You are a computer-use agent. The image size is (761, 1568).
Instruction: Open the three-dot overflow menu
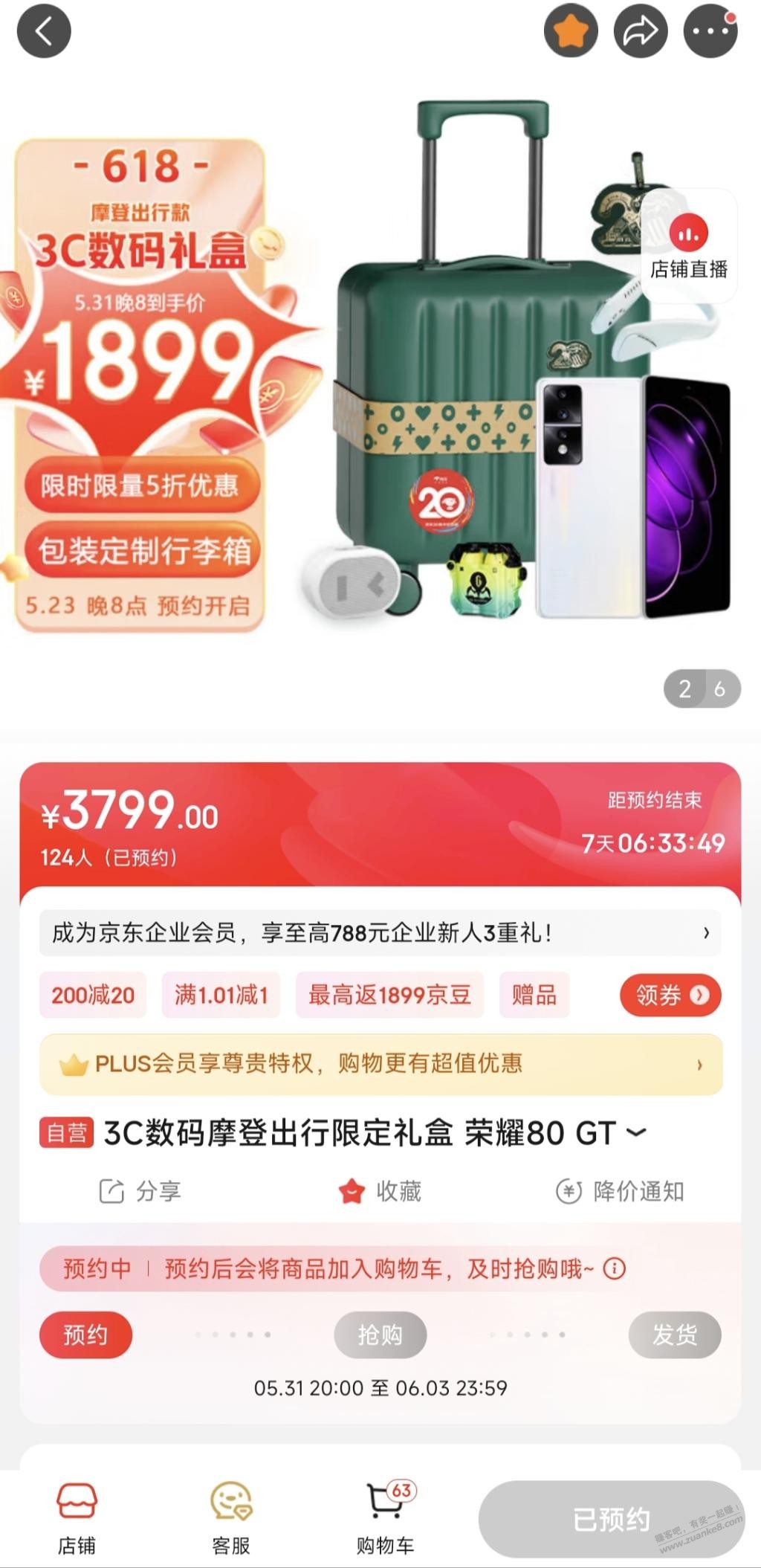(x=710, y=31)
